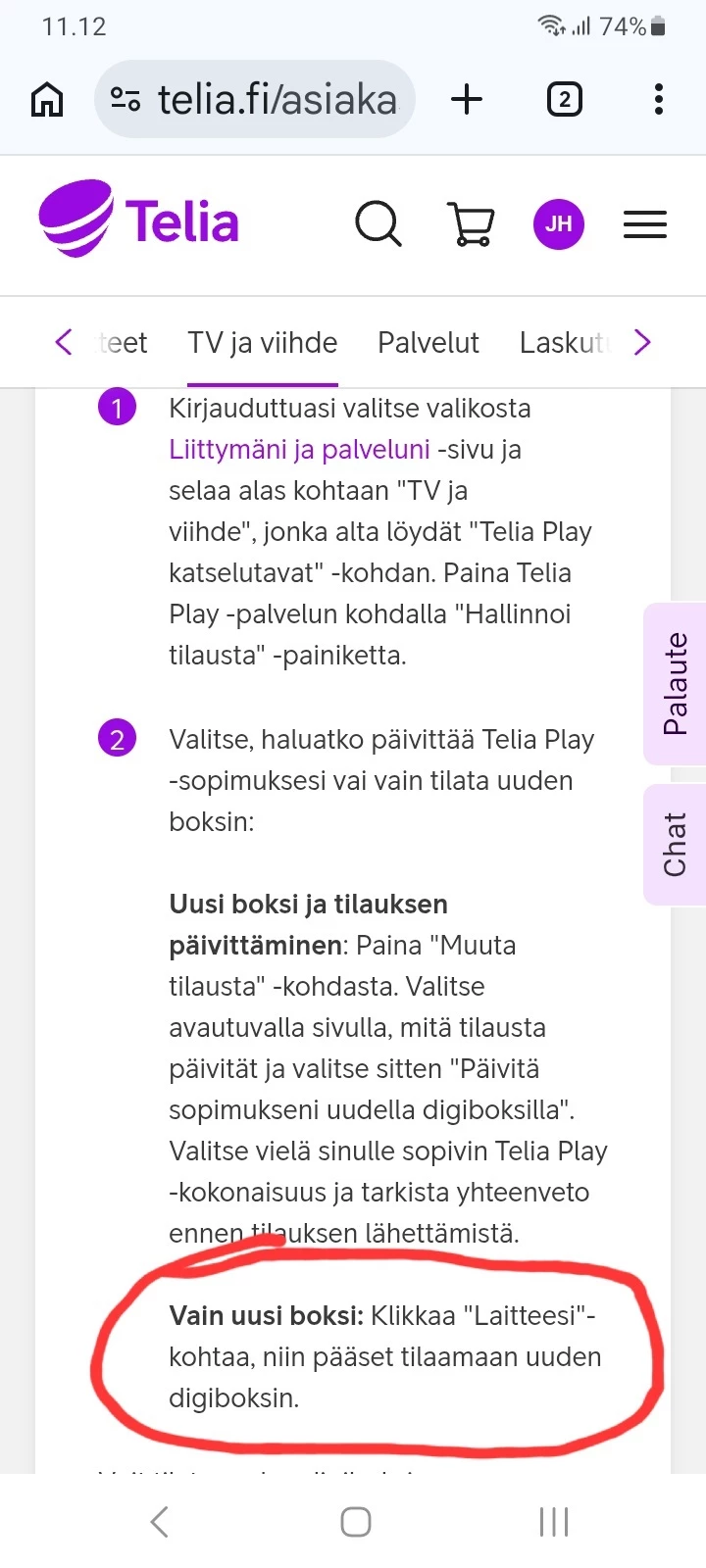The height and width of the screenshot is (1568, 706).
Task: Go back with the system back button
Action: point(160,1521)
